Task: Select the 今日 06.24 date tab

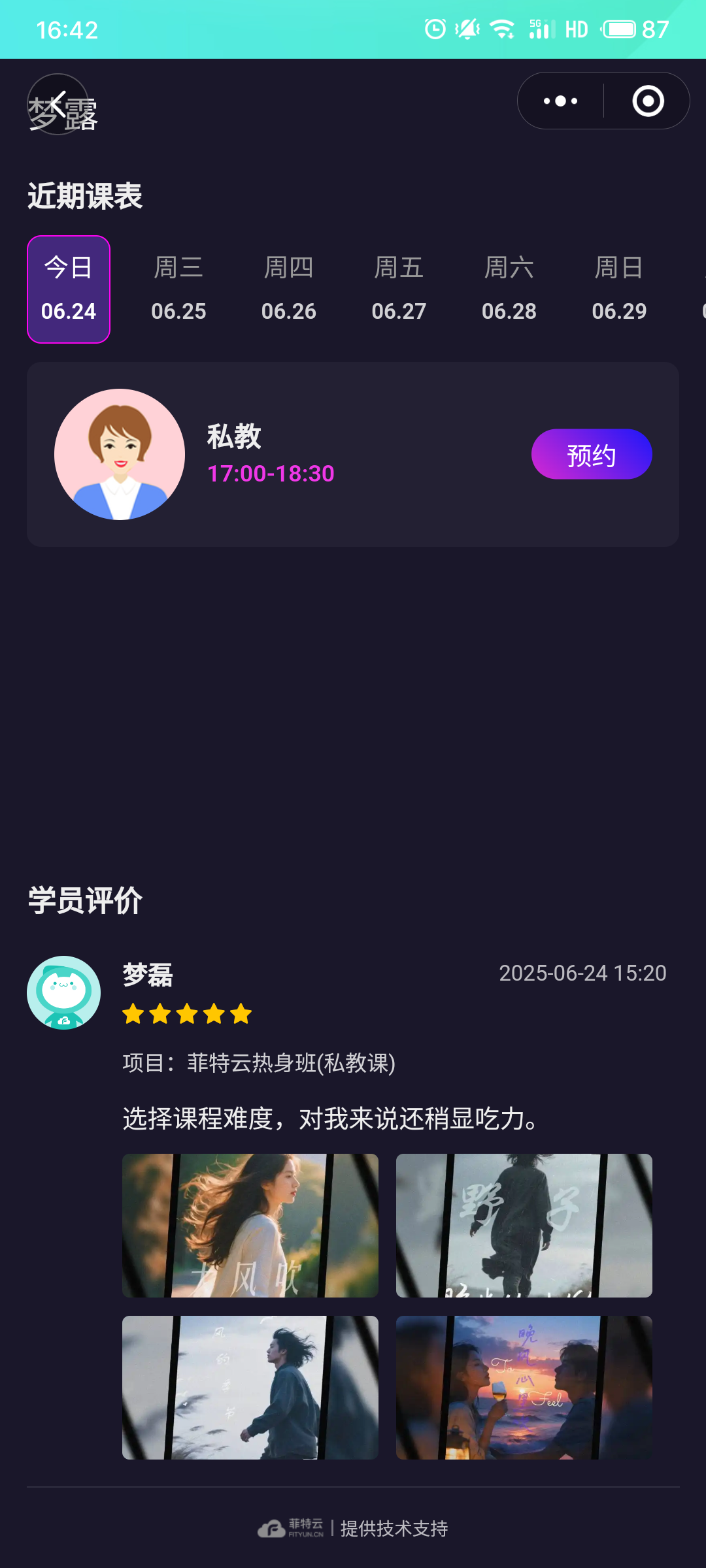Action: click(x=69, y=289)
